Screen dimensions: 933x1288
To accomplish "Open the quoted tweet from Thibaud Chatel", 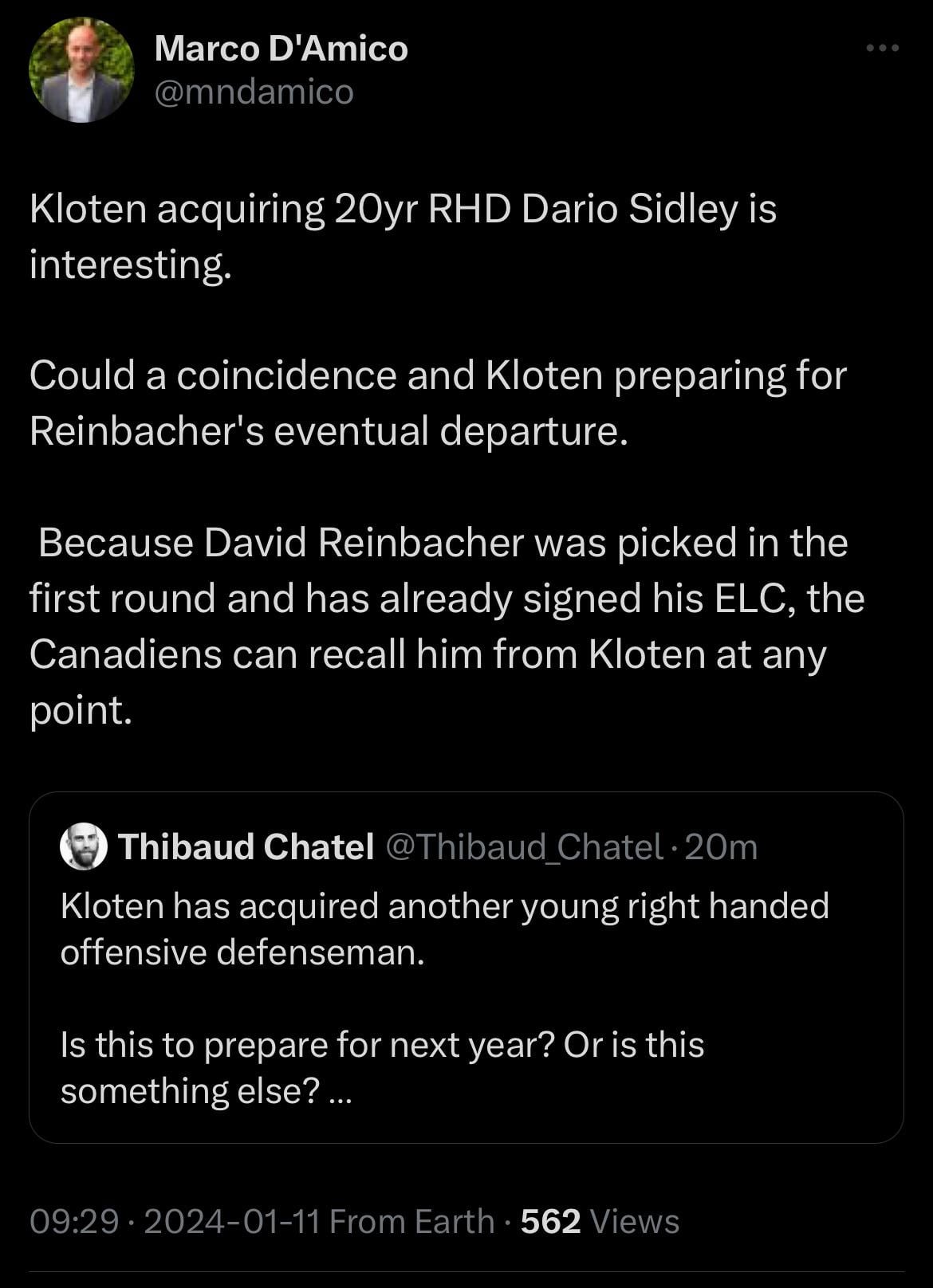I will coord(466,996).
